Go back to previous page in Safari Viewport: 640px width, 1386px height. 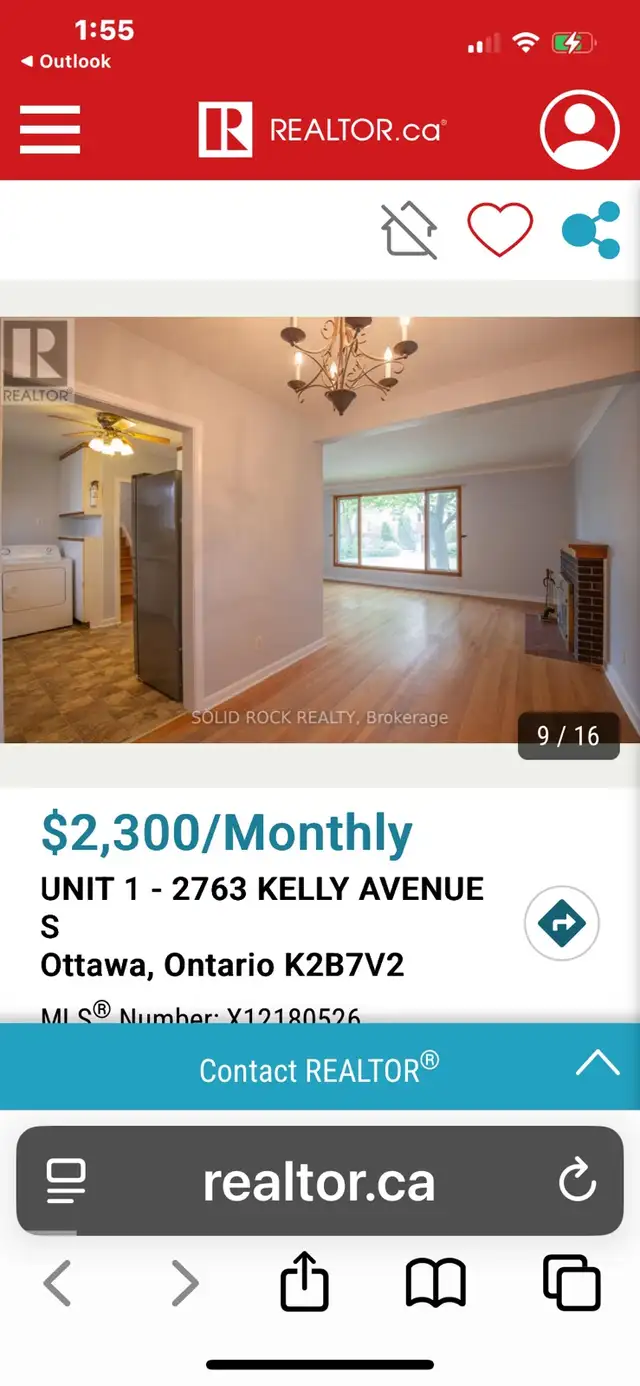point(57,1283)
